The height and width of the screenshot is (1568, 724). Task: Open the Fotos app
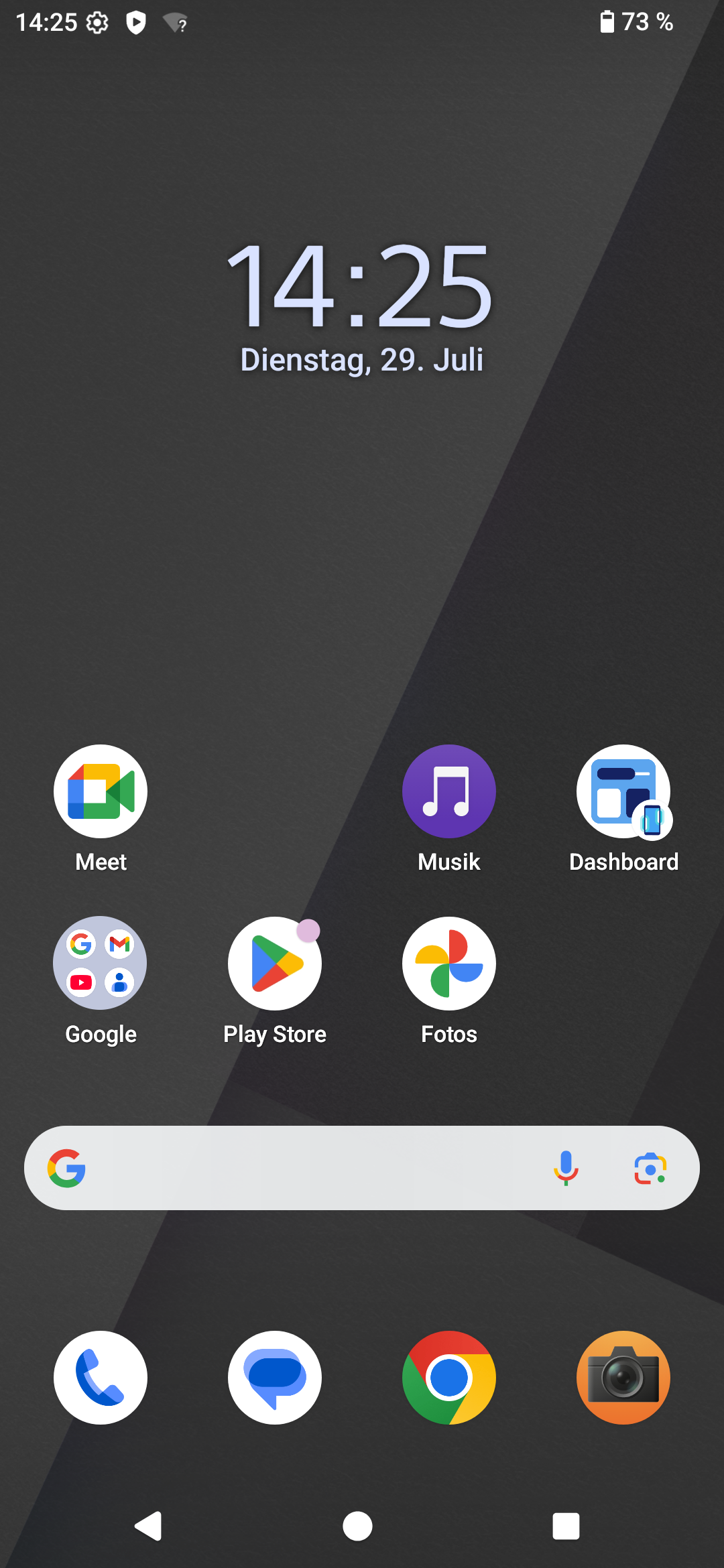coord(449,964)
